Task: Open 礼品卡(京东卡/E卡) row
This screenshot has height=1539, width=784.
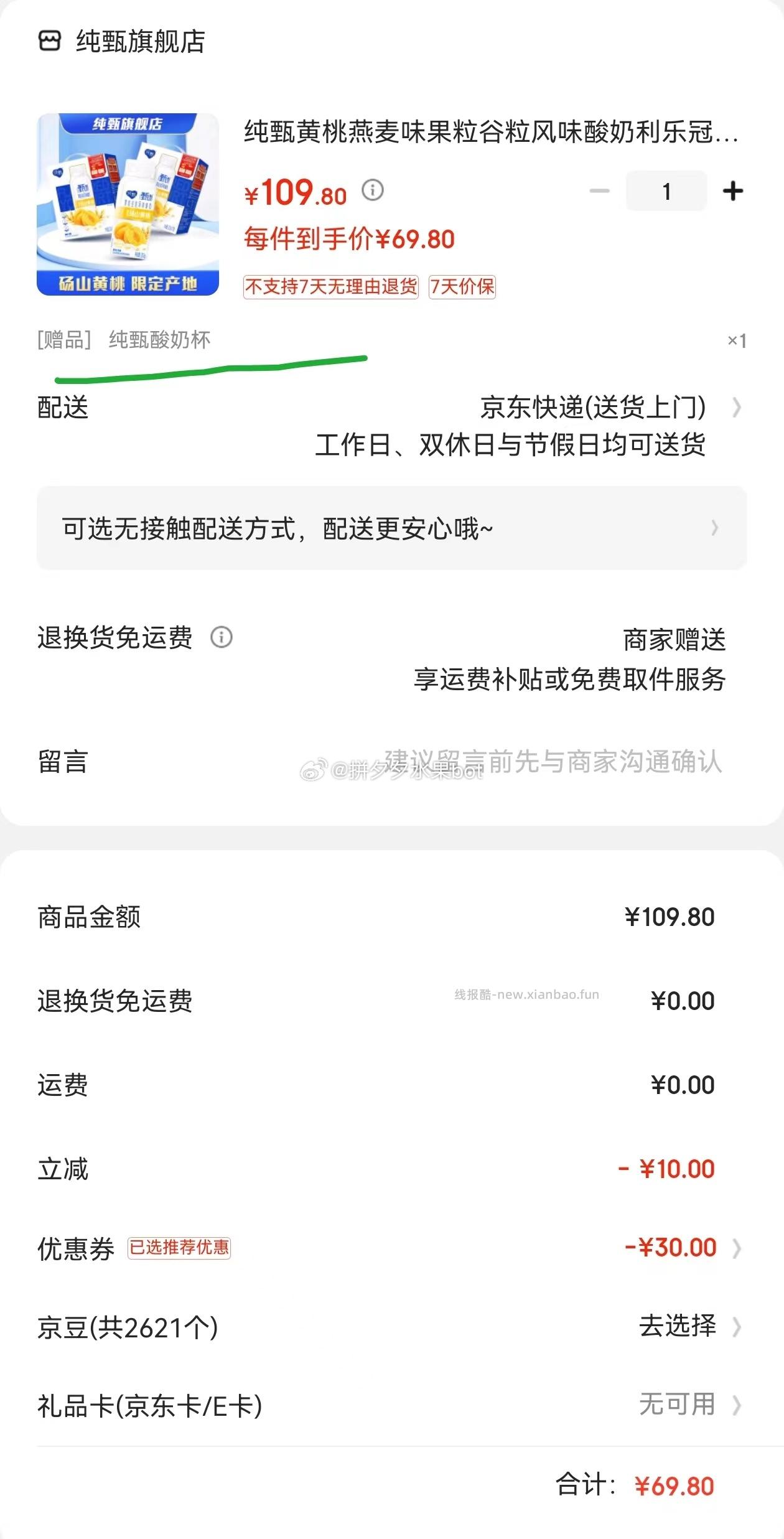Action: (x=392, y=1405)
